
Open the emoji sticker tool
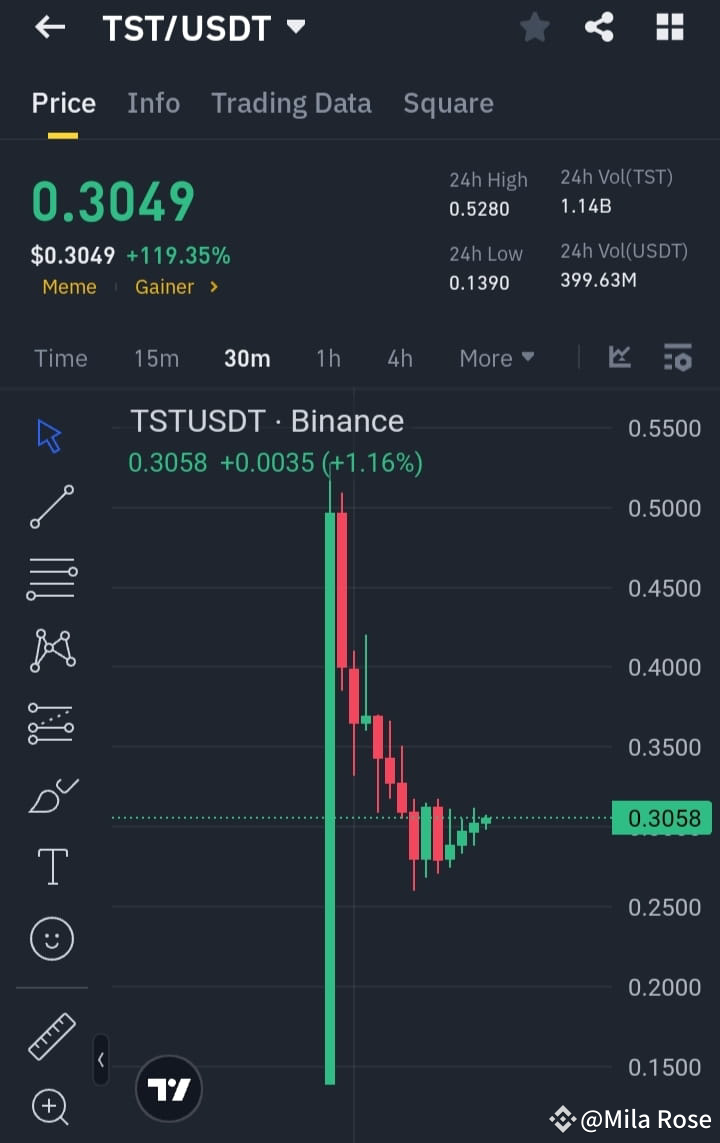[51, 938]
